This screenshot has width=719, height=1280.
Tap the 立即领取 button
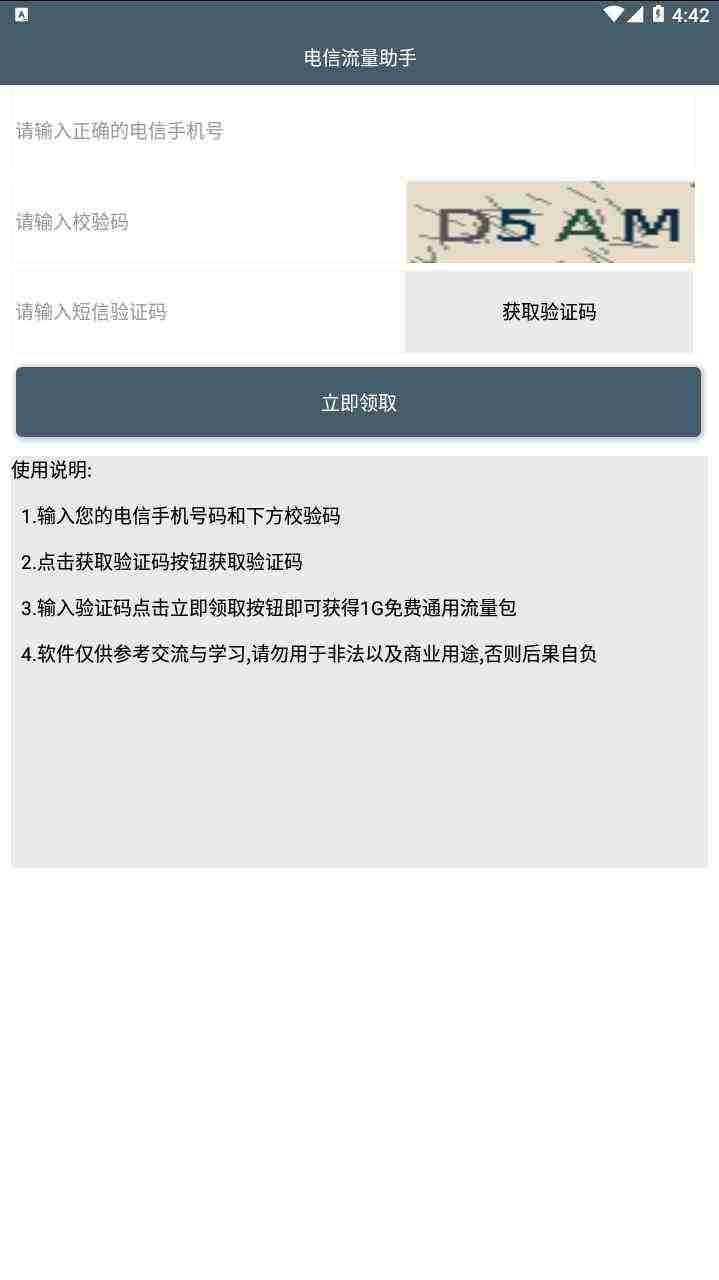[x=358, y=402]
